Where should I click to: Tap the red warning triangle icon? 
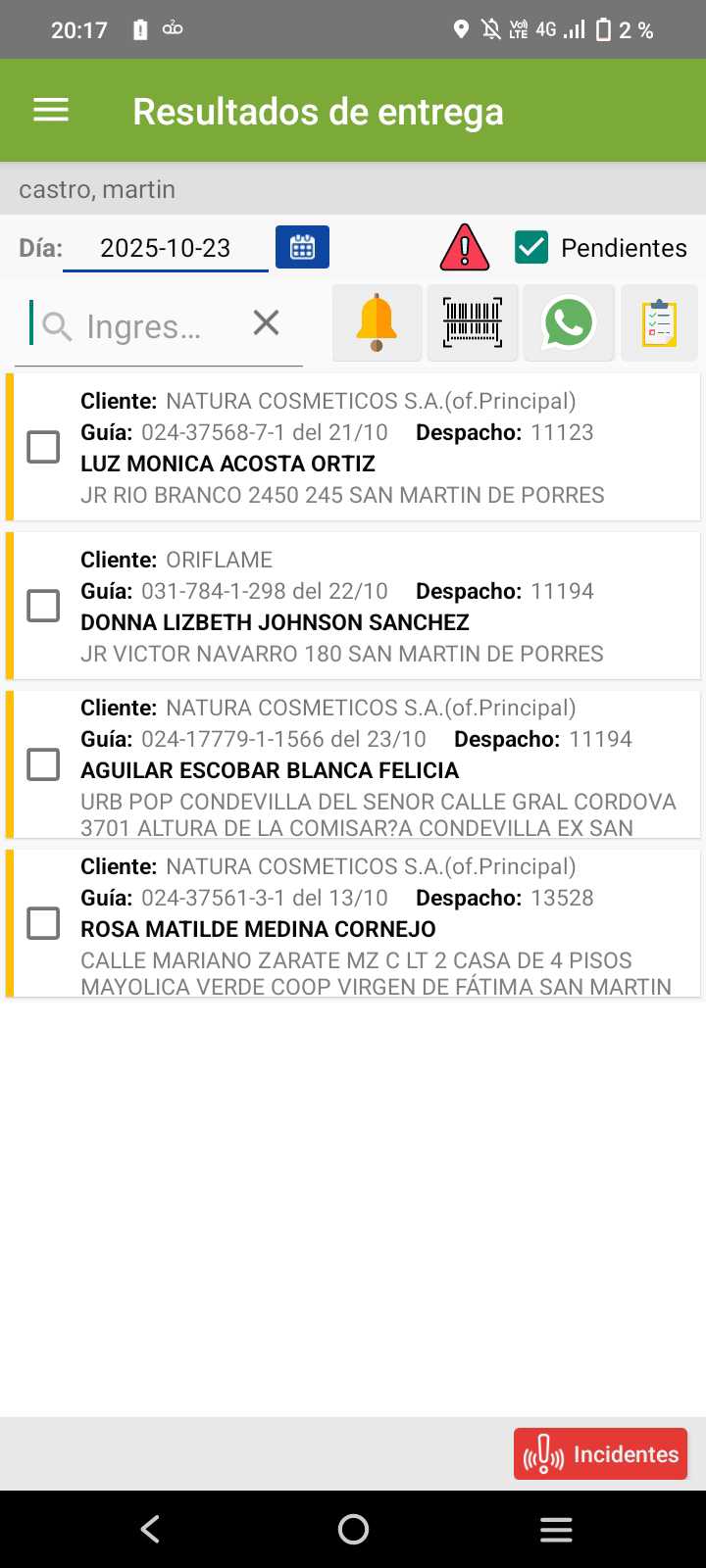click(465, 247)
